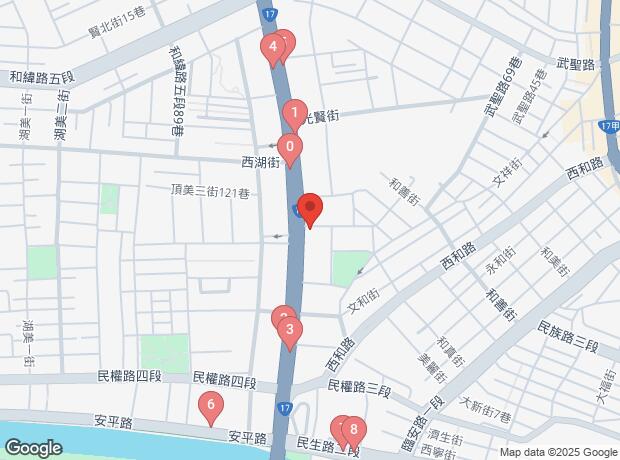This screenshot has height=460, width=620.
Task: Open map marker number 4
Action: (x=272, y=47)
